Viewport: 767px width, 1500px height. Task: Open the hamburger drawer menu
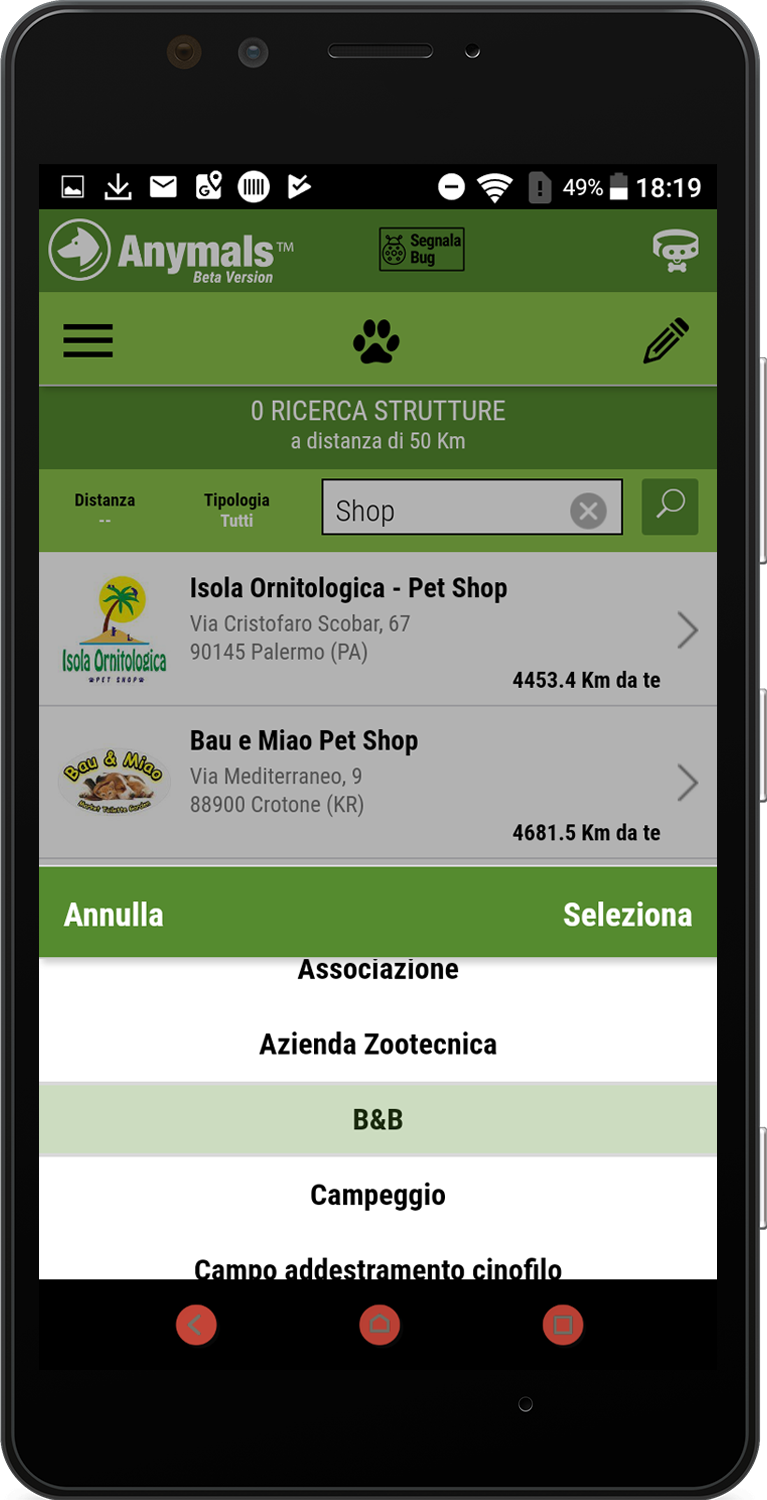(88, 341)
